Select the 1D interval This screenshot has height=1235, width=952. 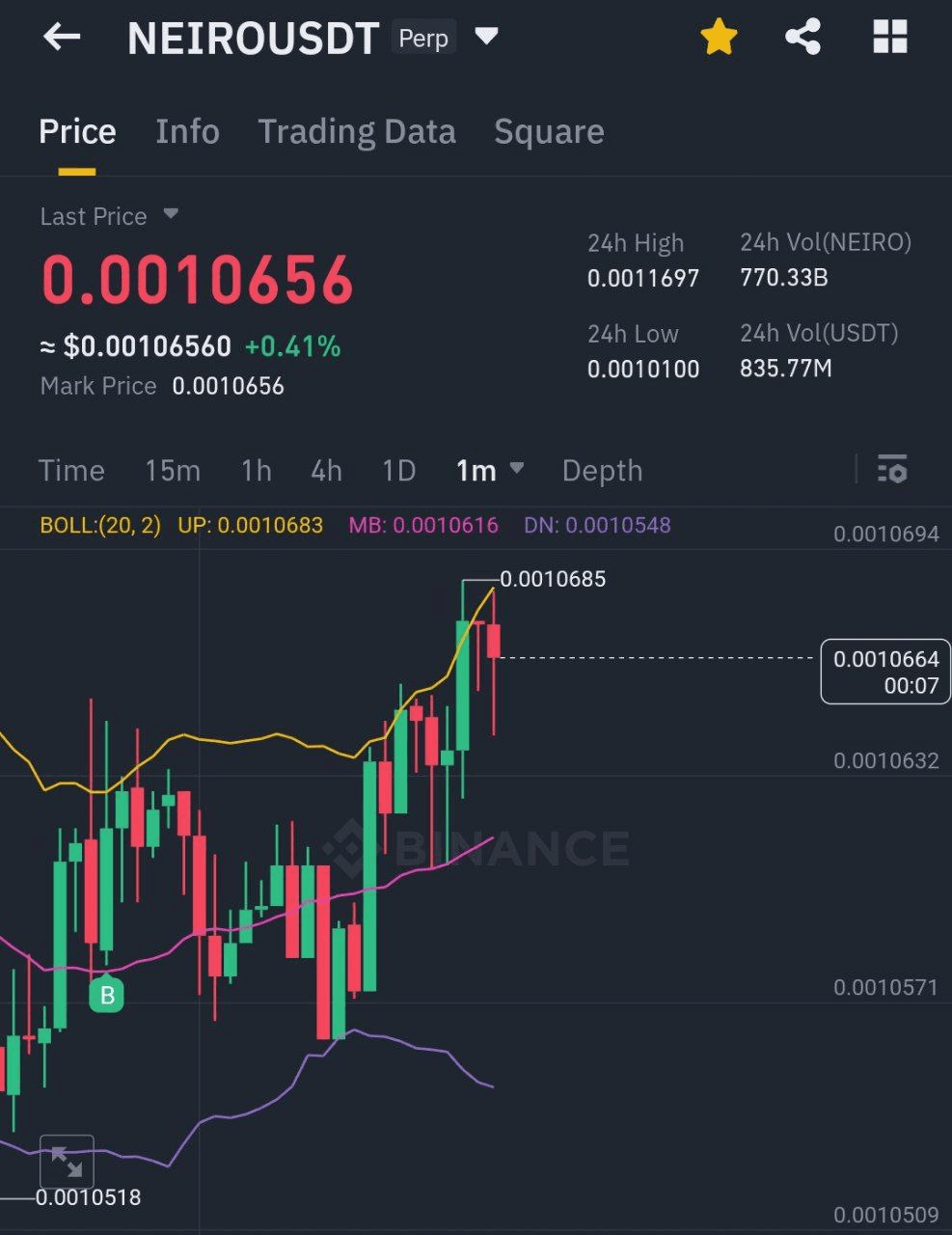398,470
